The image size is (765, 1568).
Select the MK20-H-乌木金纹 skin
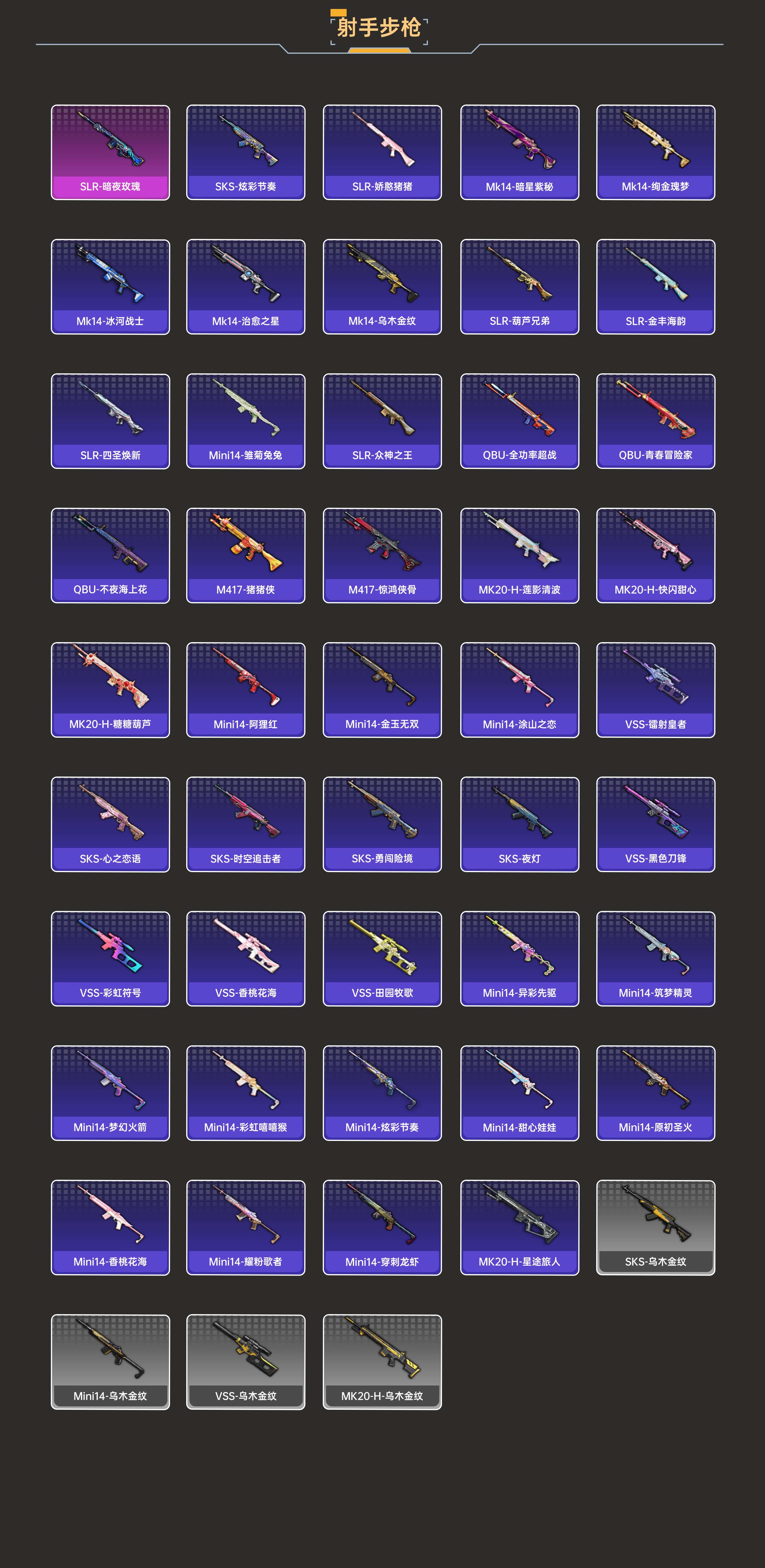[x=382, y=1362]
